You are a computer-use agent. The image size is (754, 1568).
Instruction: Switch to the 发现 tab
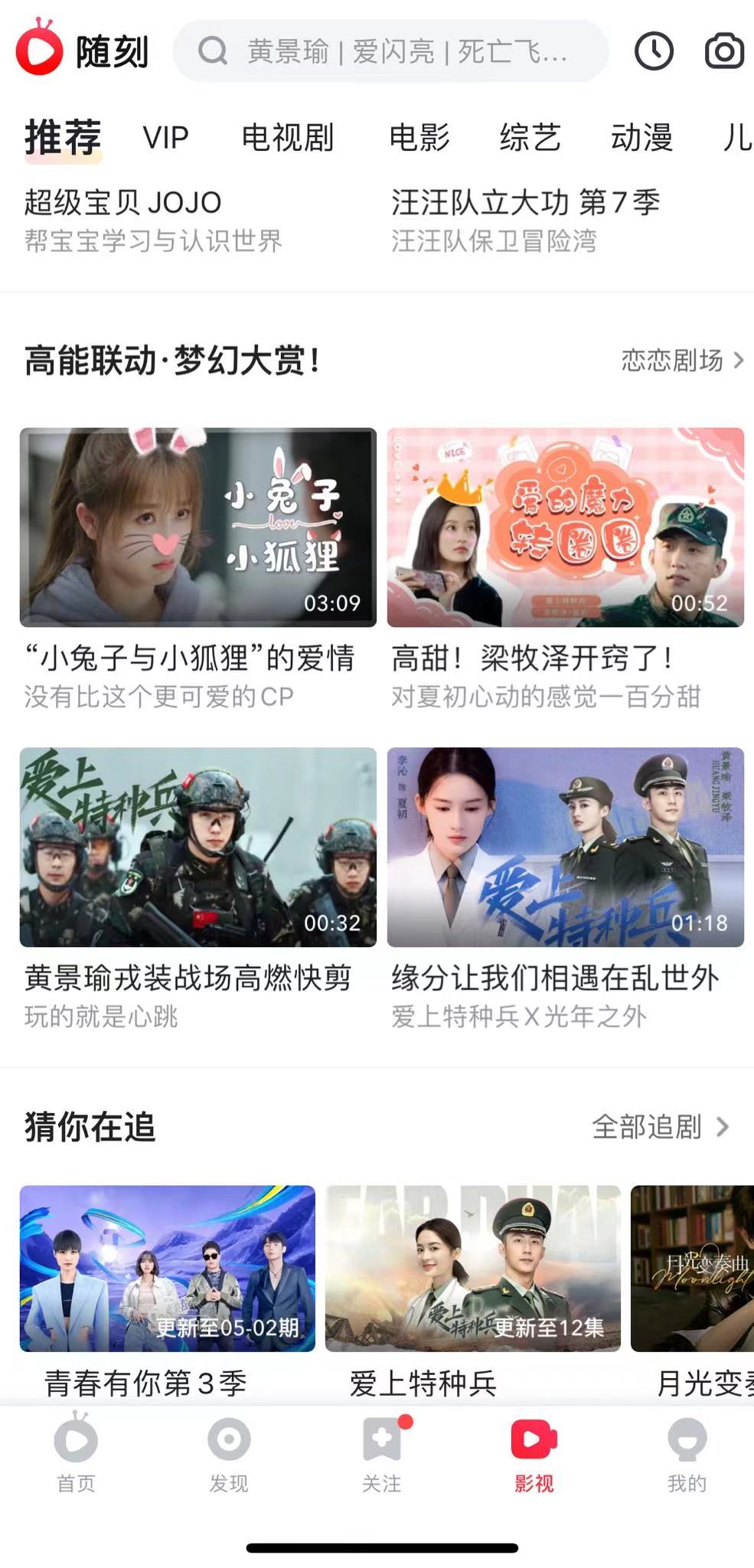[x=229, y=1455]
